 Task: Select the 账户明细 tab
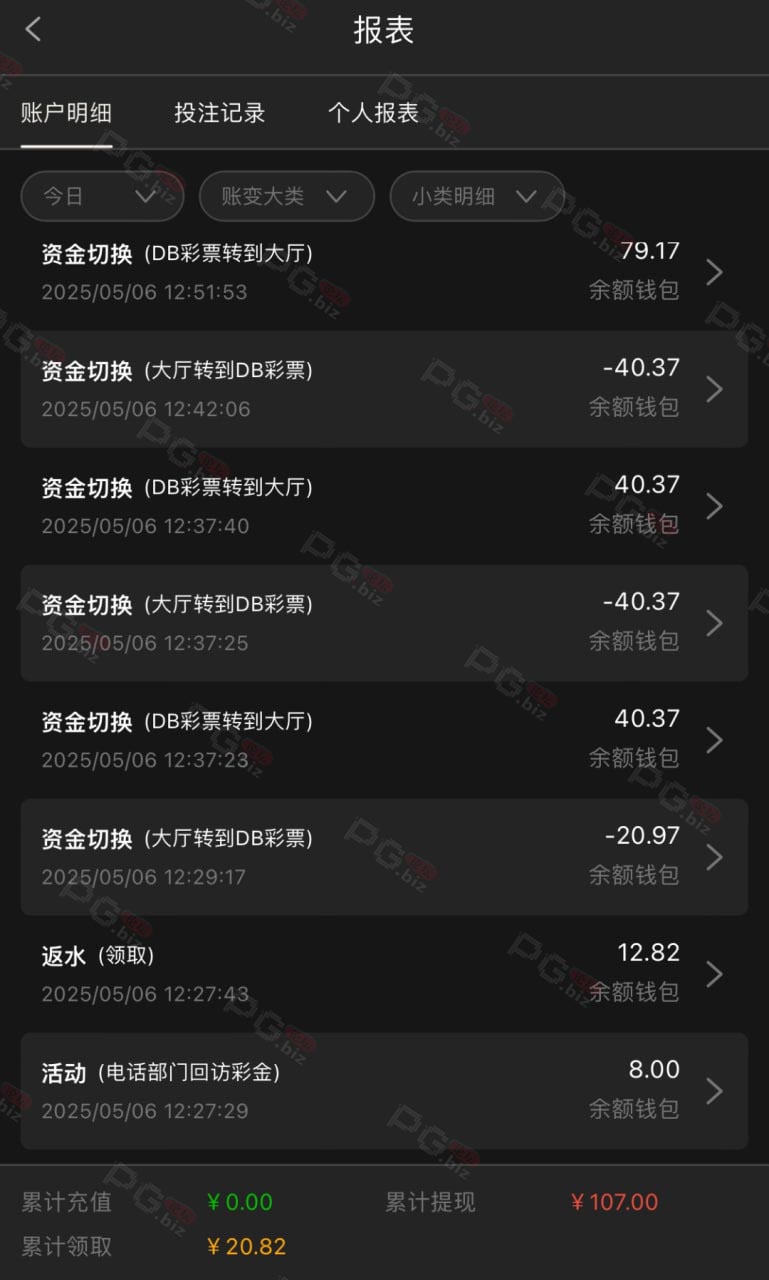click(x=66, y=113)
